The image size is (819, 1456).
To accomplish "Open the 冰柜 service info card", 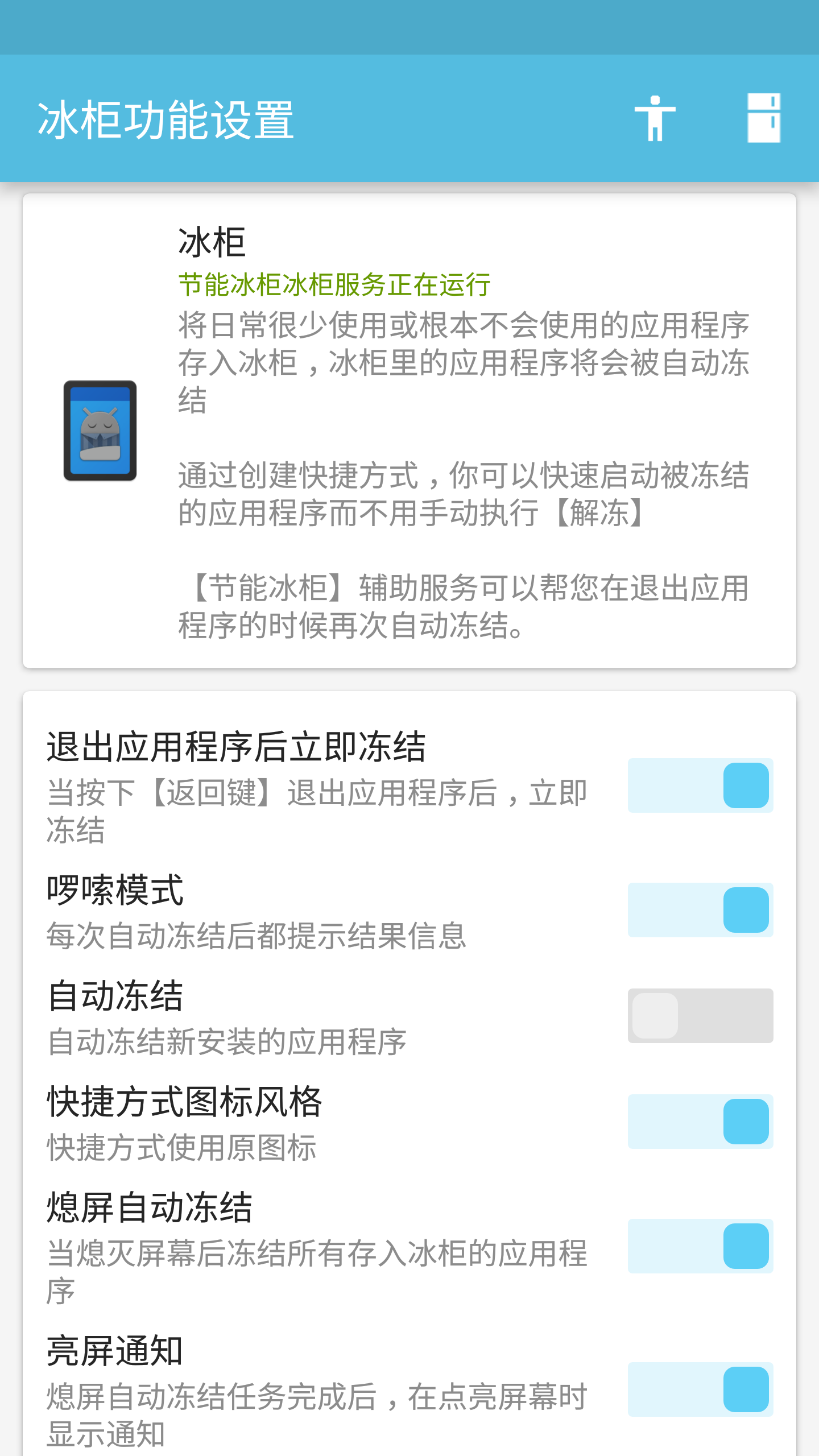I will coord(409,431).
